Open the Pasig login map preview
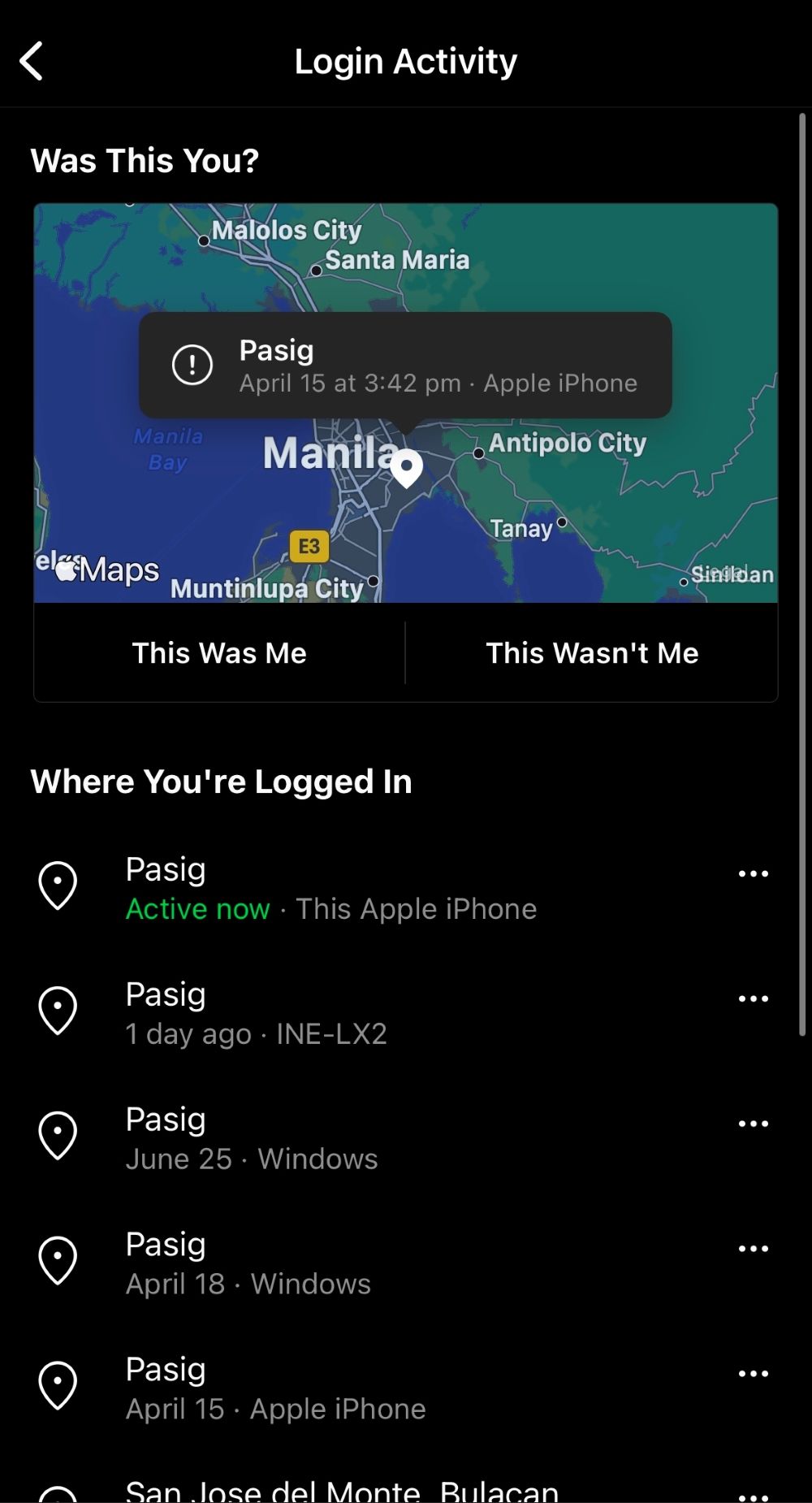812x1503 pixels. (406, 403)
